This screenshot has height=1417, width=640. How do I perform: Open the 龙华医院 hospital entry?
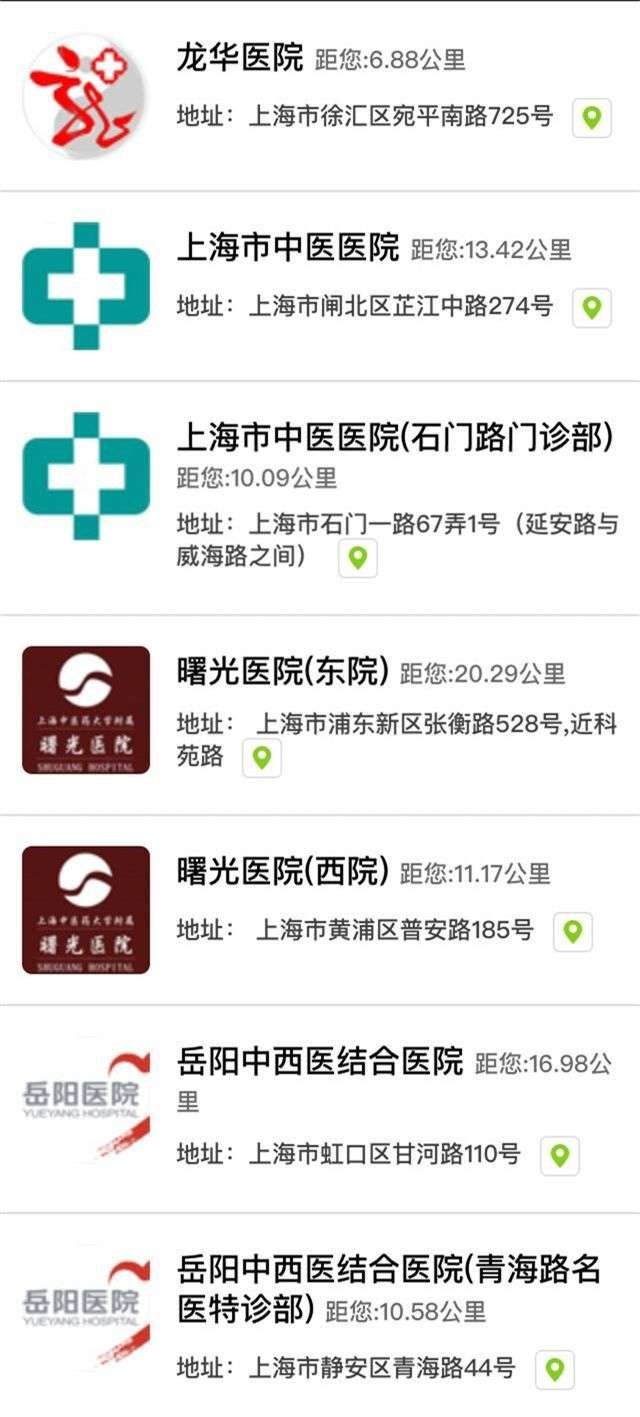pos(239,58)
